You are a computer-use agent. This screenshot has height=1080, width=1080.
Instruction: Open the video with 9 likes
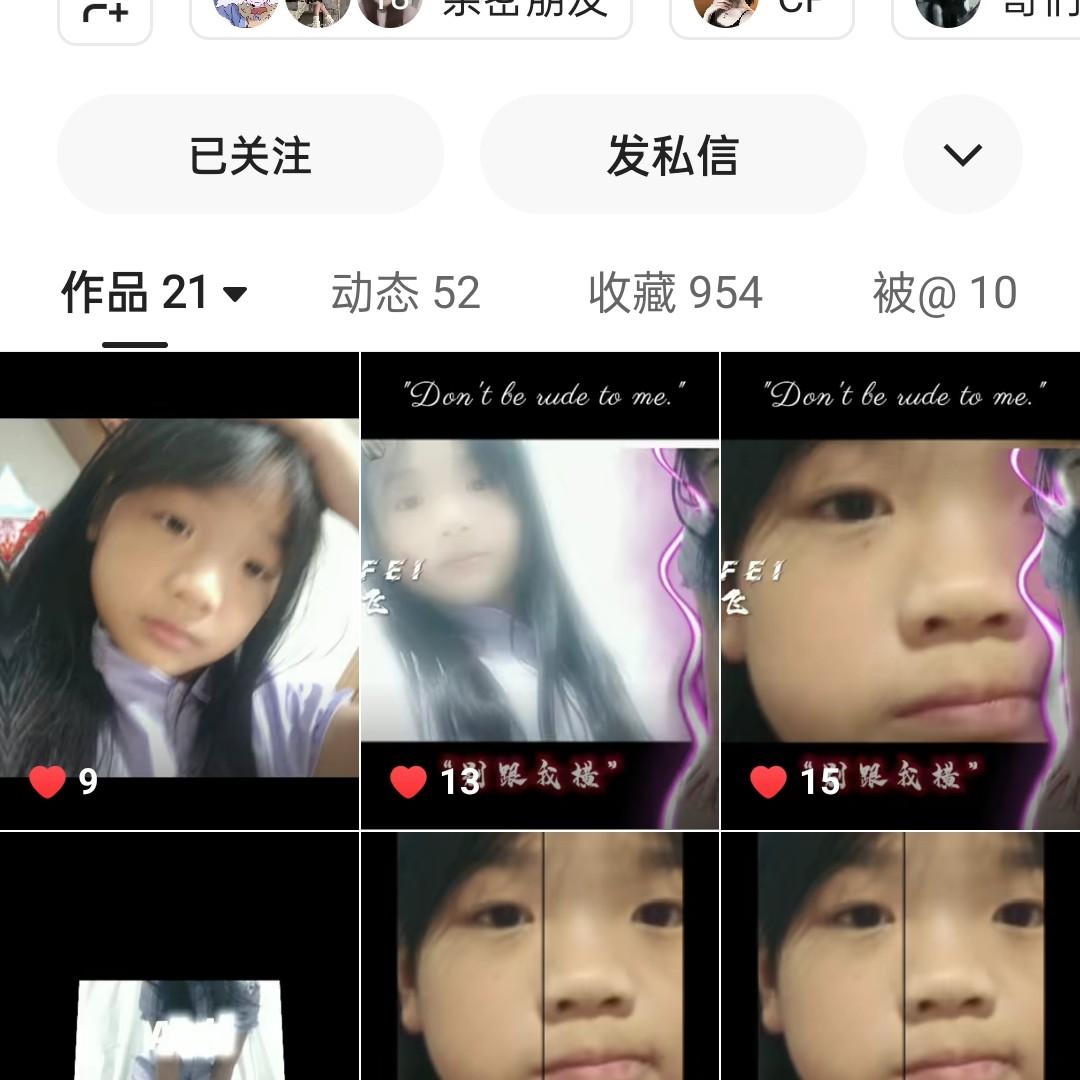click(x=179, y=592)
